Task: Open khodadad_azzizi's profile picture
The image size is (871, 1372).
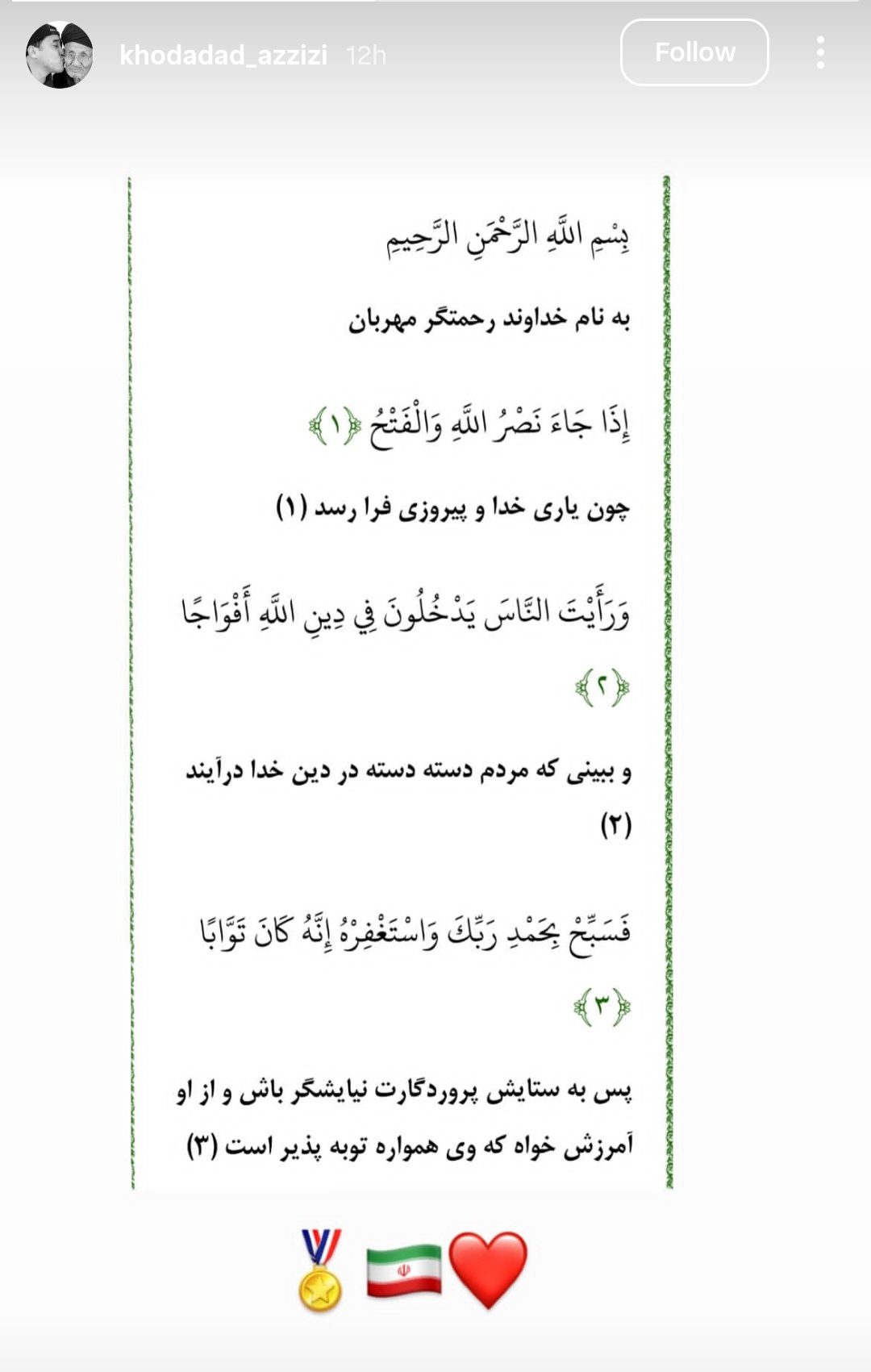Action: 60,55
